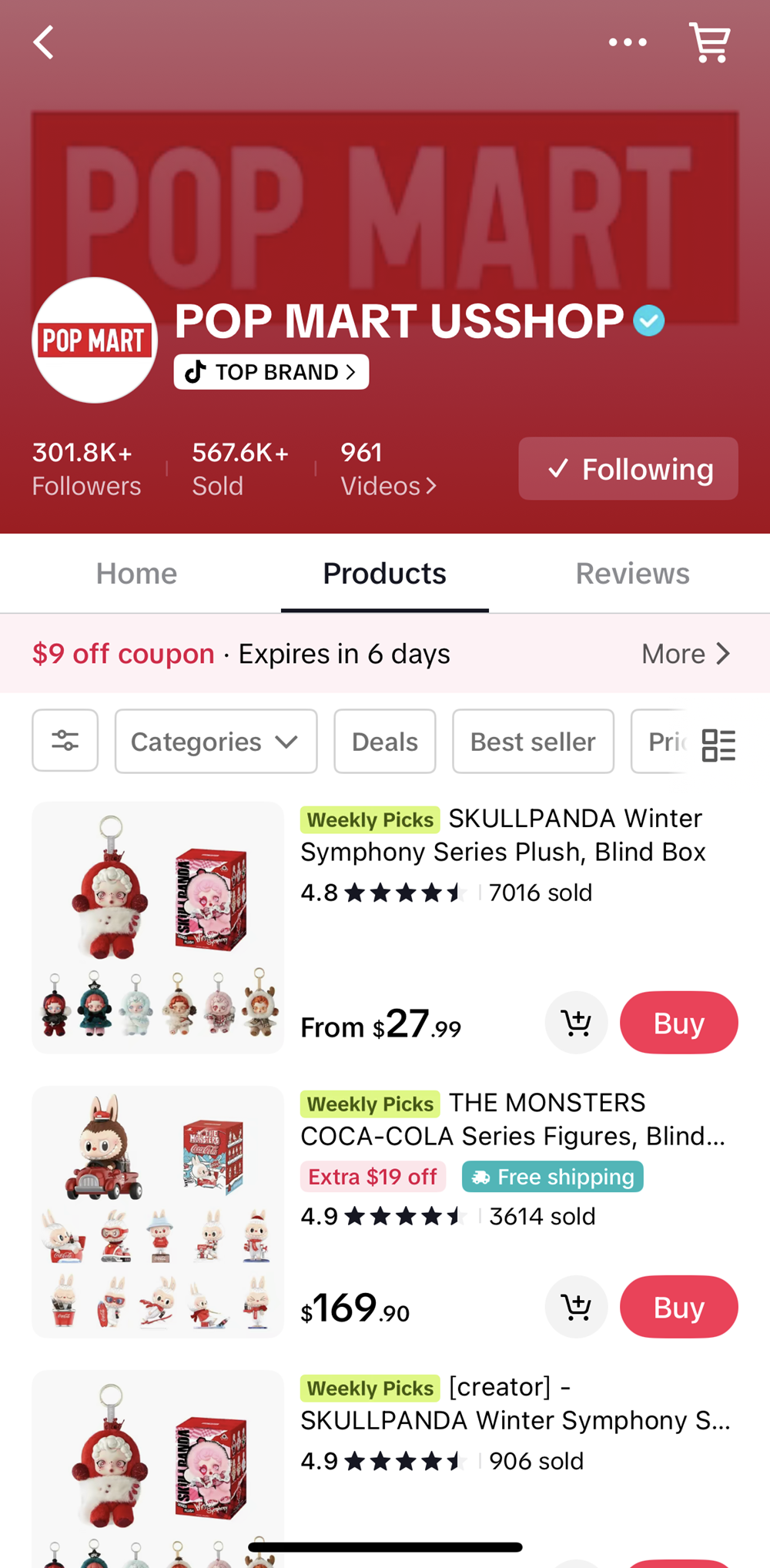Open the three-dot overflow menu
This screenshot has height=1568, width=770.
(628, 42)
